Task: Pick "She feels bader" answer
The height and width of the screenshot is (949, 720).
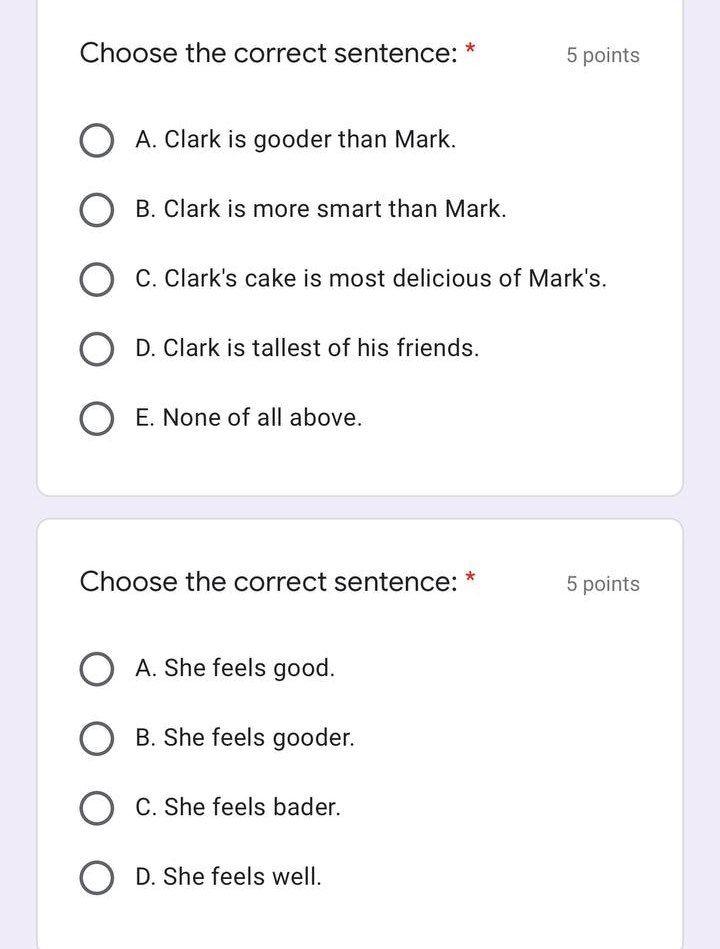Action: click(95, 808)
